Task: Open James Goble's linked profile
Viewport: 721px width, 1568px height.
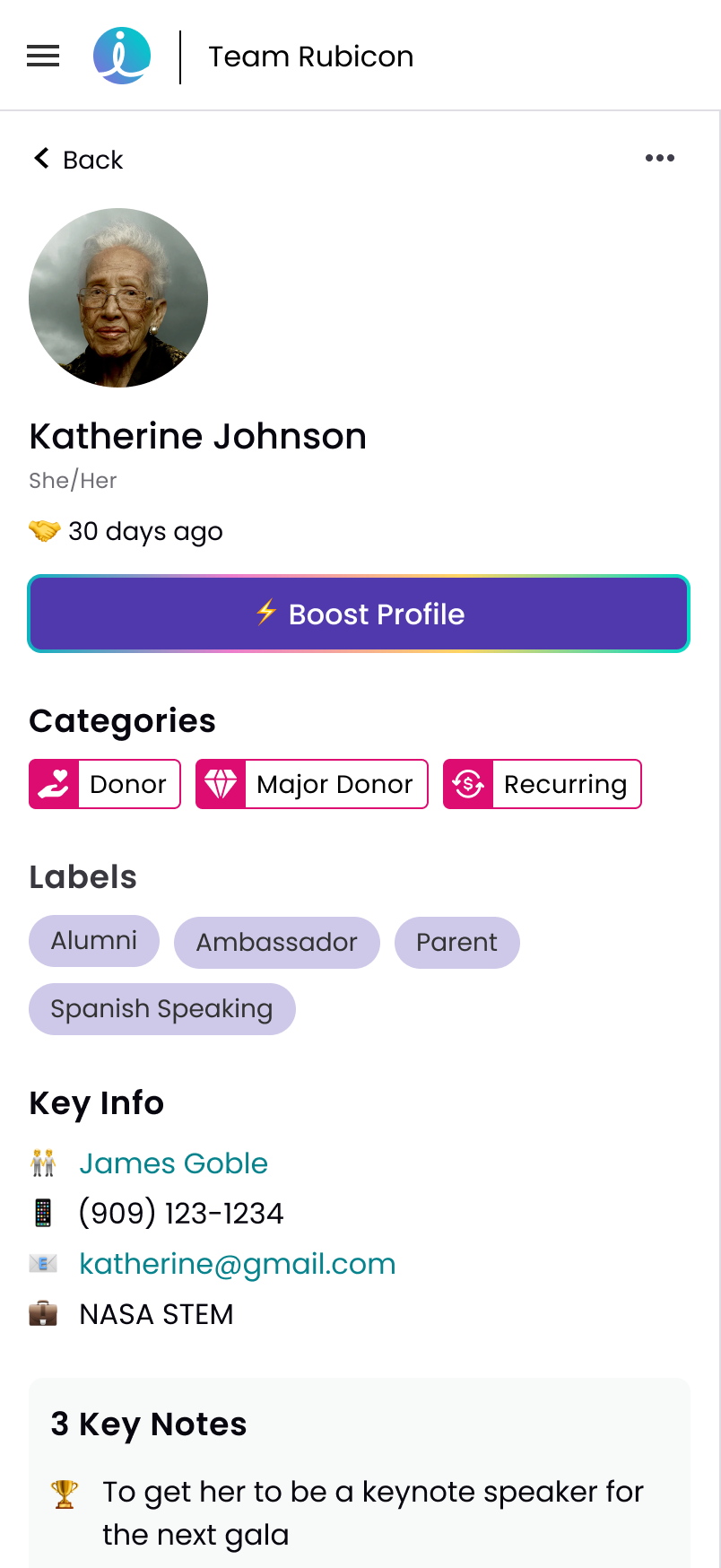Action: click(x=174, y=1163)
